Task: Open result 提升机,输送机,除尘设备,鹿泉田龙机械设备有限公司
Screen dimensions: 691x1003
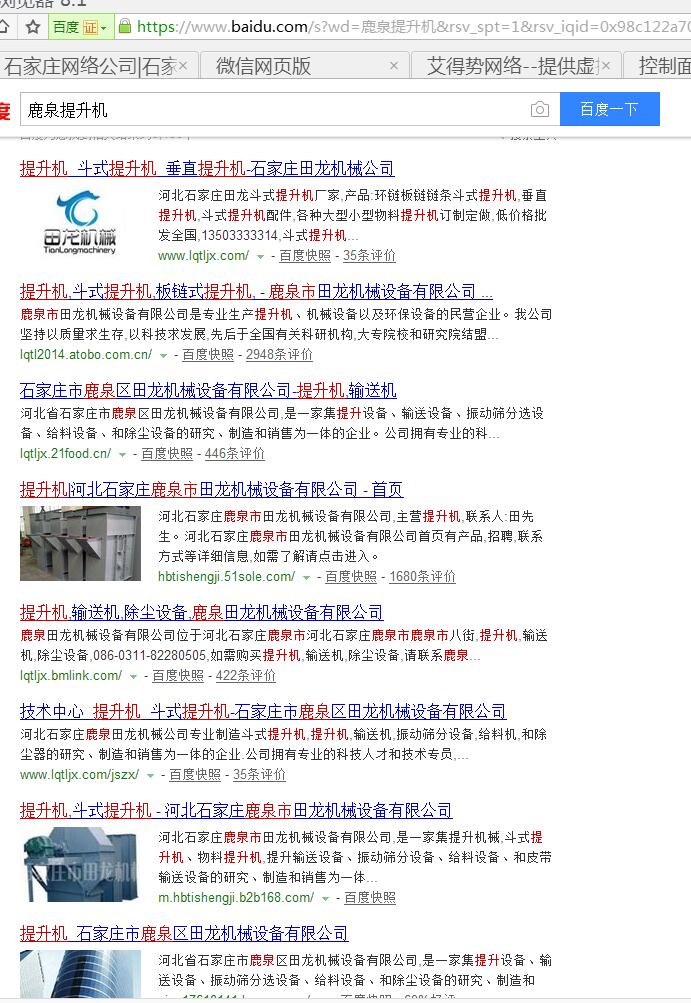Action: click(x=201, y=613)
